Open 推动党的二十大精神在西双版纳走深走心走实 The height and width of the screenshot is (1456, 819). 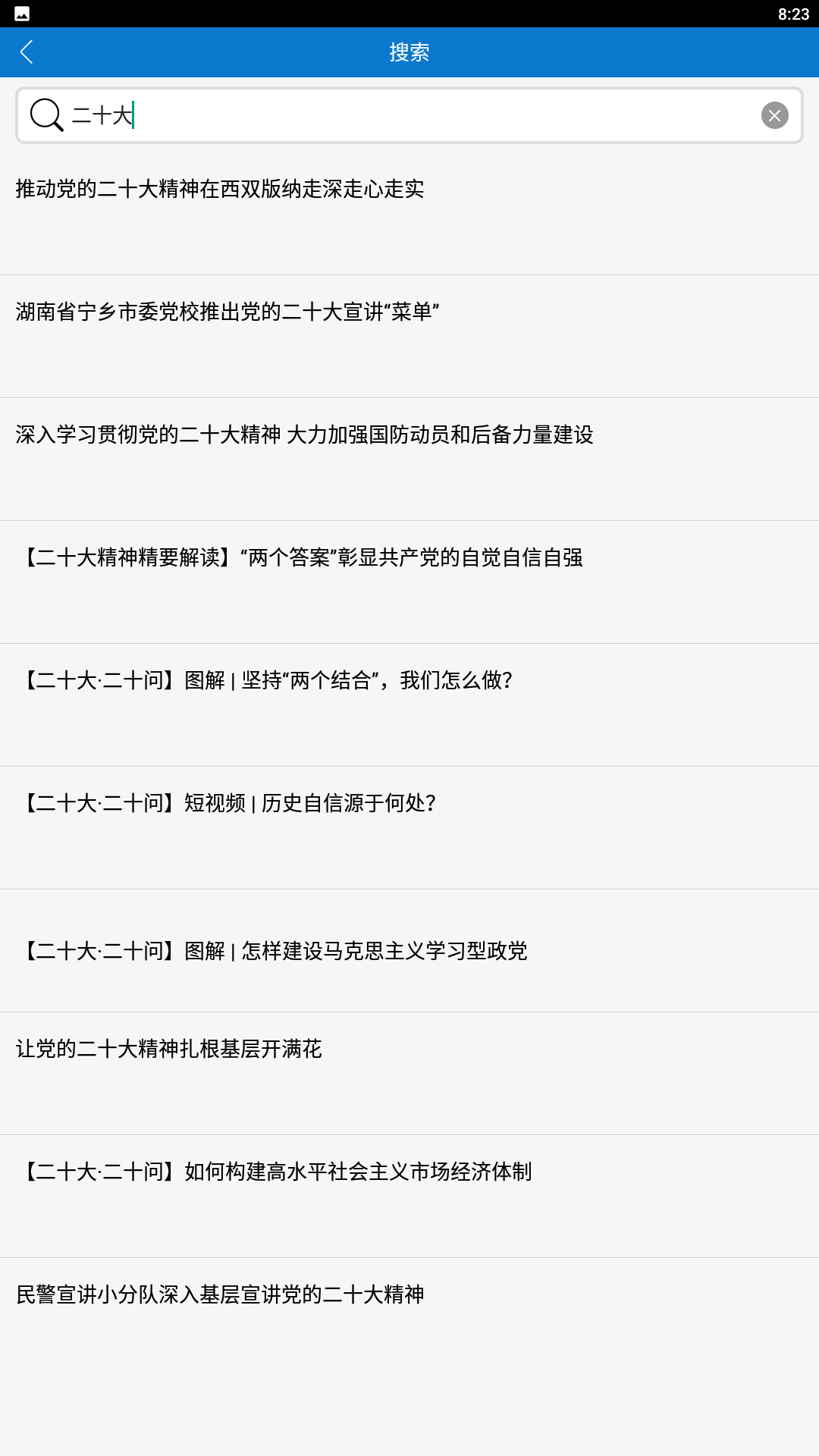221,190
